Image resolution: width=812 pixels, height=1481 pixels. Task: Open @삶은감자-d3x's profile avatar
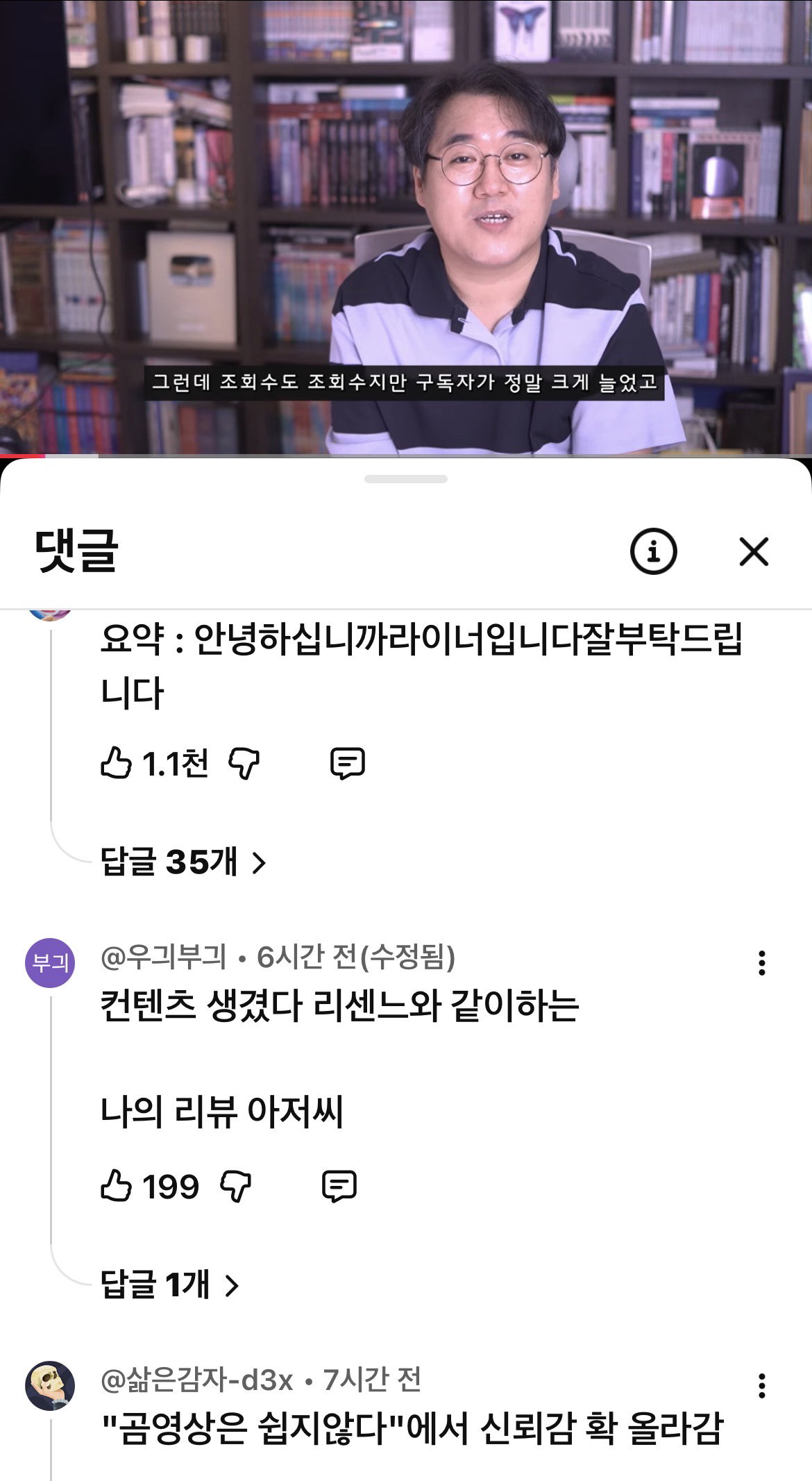pos(50,1385)
